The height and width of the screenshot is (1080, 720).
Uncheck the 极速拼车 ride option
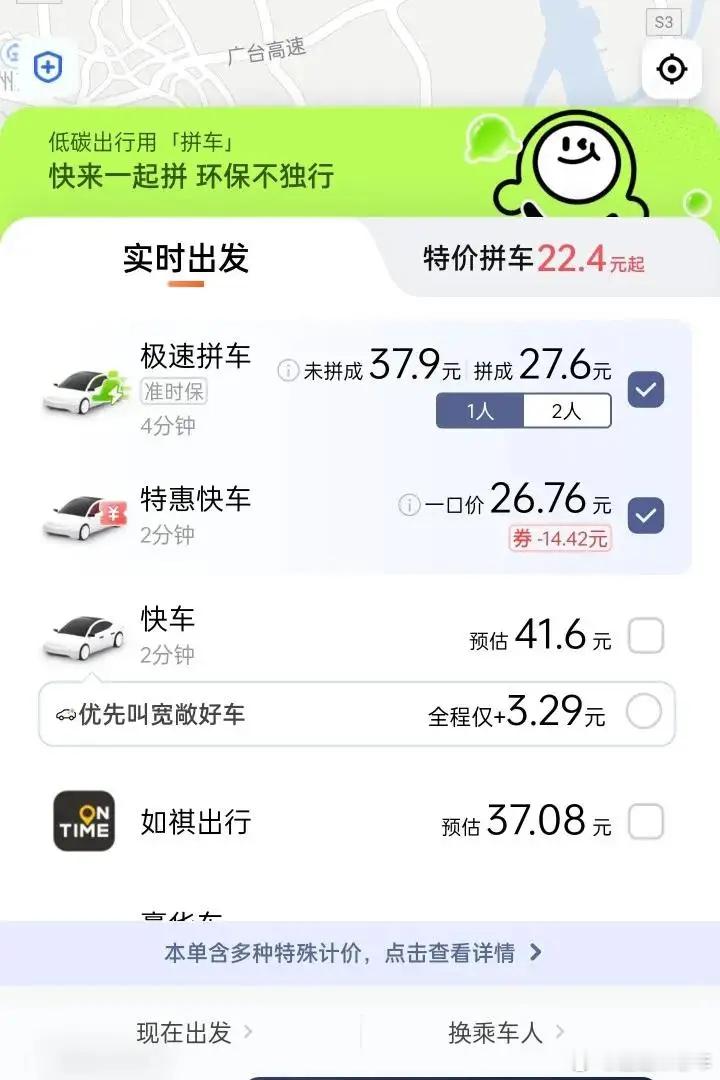[x=646, y=390]
